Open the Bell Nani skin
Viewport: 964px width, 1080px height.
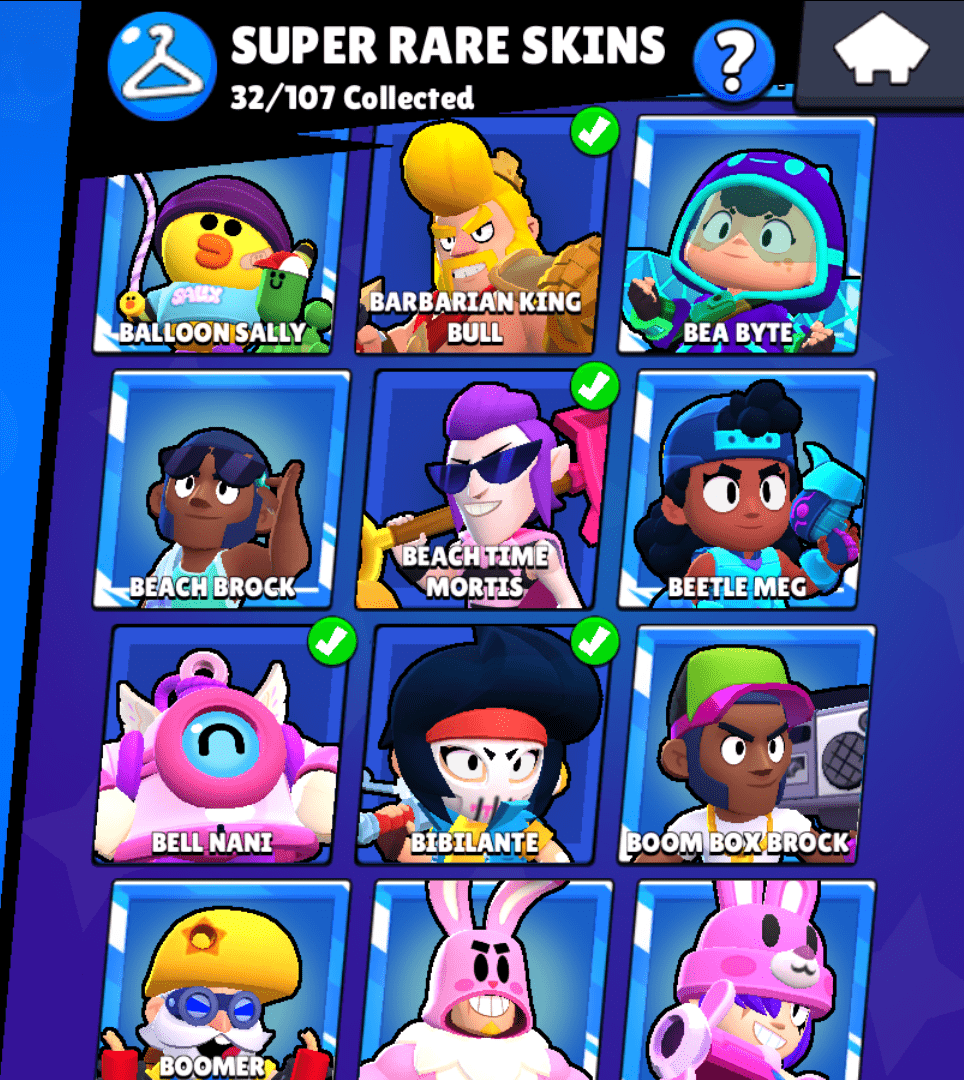222,745
